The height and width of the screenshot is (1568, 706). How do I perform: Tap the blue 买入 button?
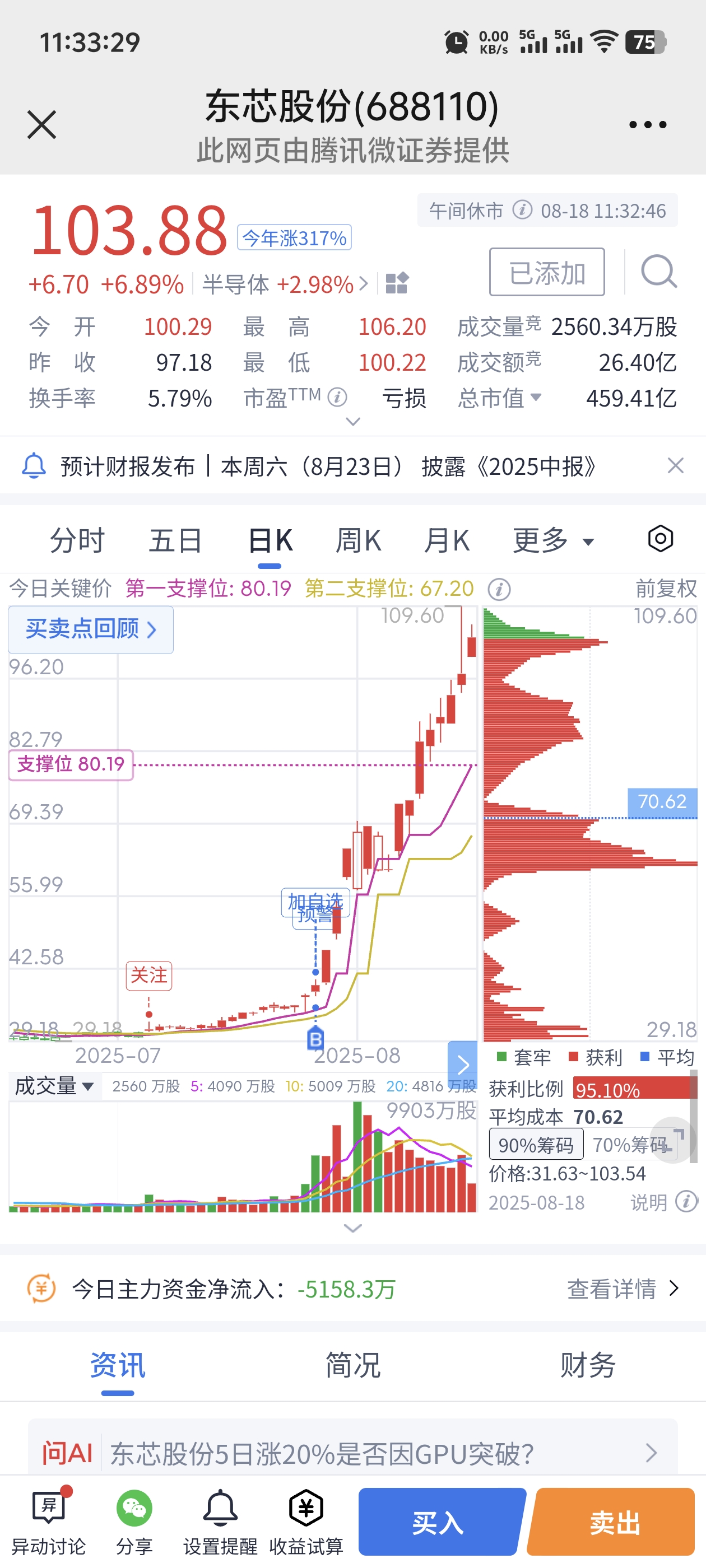441,1521
